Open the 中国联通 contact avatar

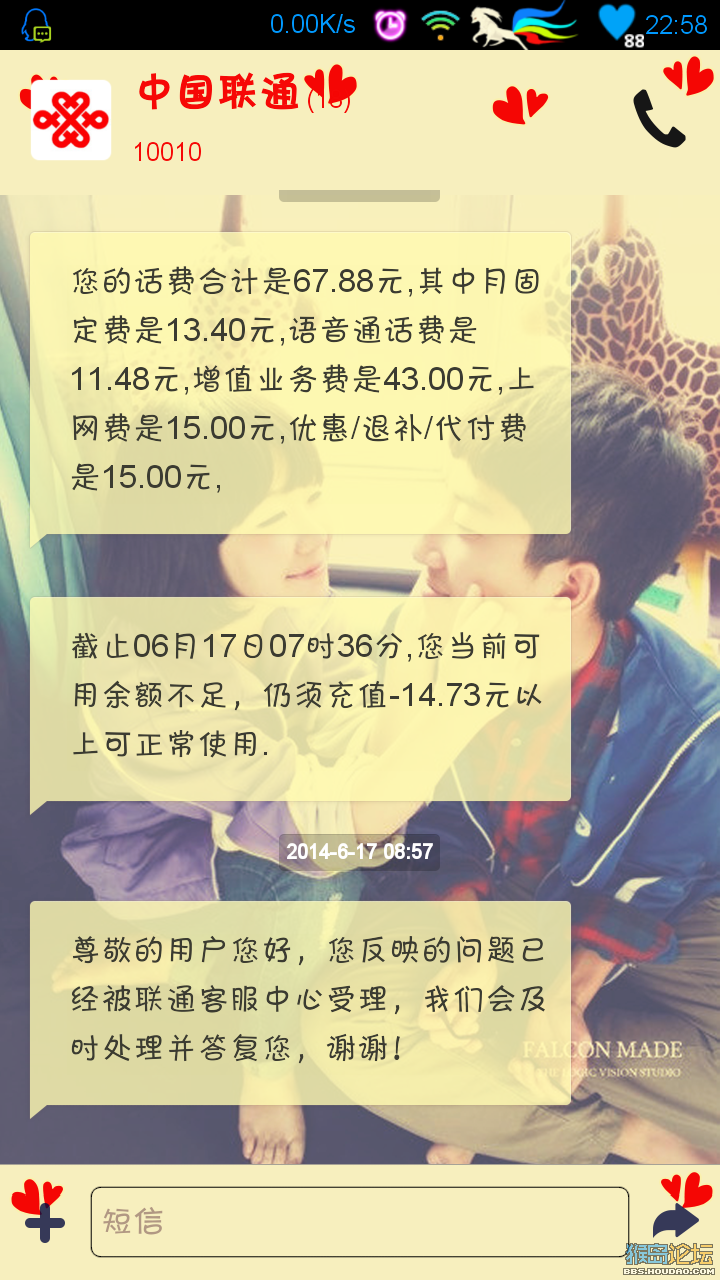[x=71, y=120]
